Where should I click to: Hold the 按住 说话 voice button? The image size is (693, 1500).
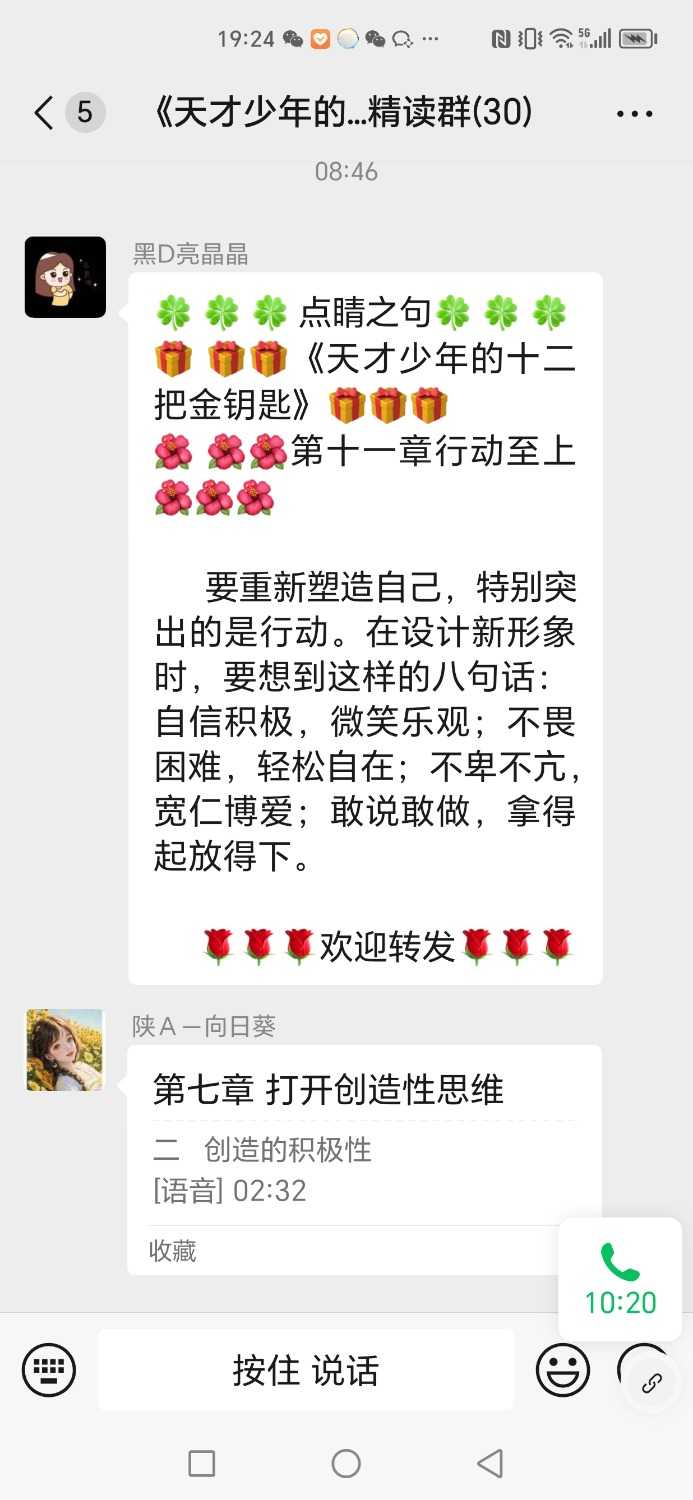tap(306, 1369)
